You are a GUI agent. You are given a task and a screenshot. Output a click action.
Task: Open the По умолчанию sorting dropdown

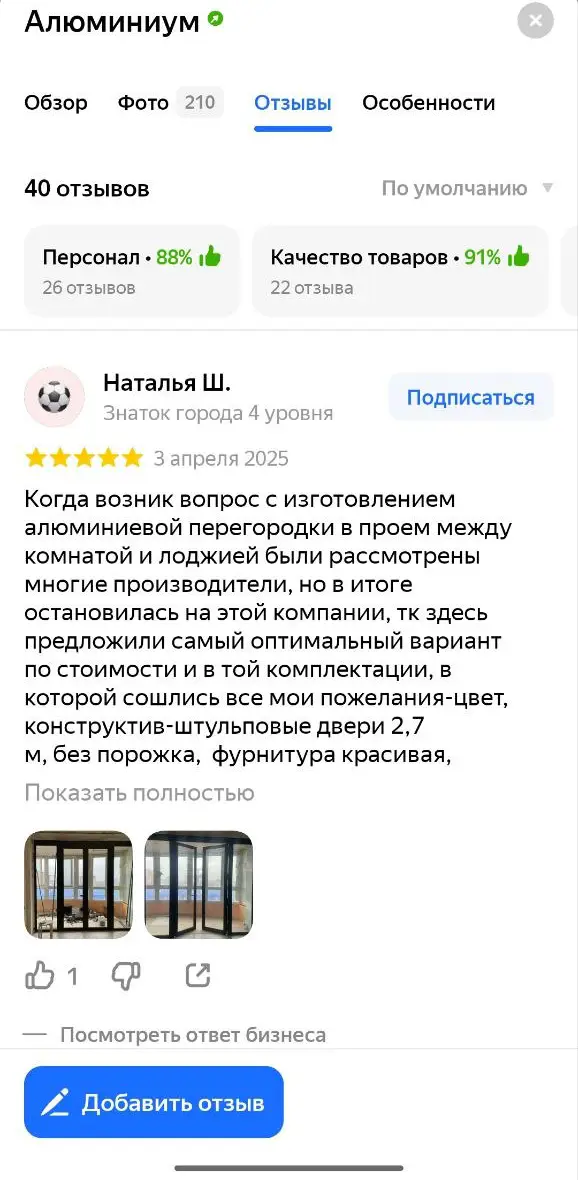(467, 188)
